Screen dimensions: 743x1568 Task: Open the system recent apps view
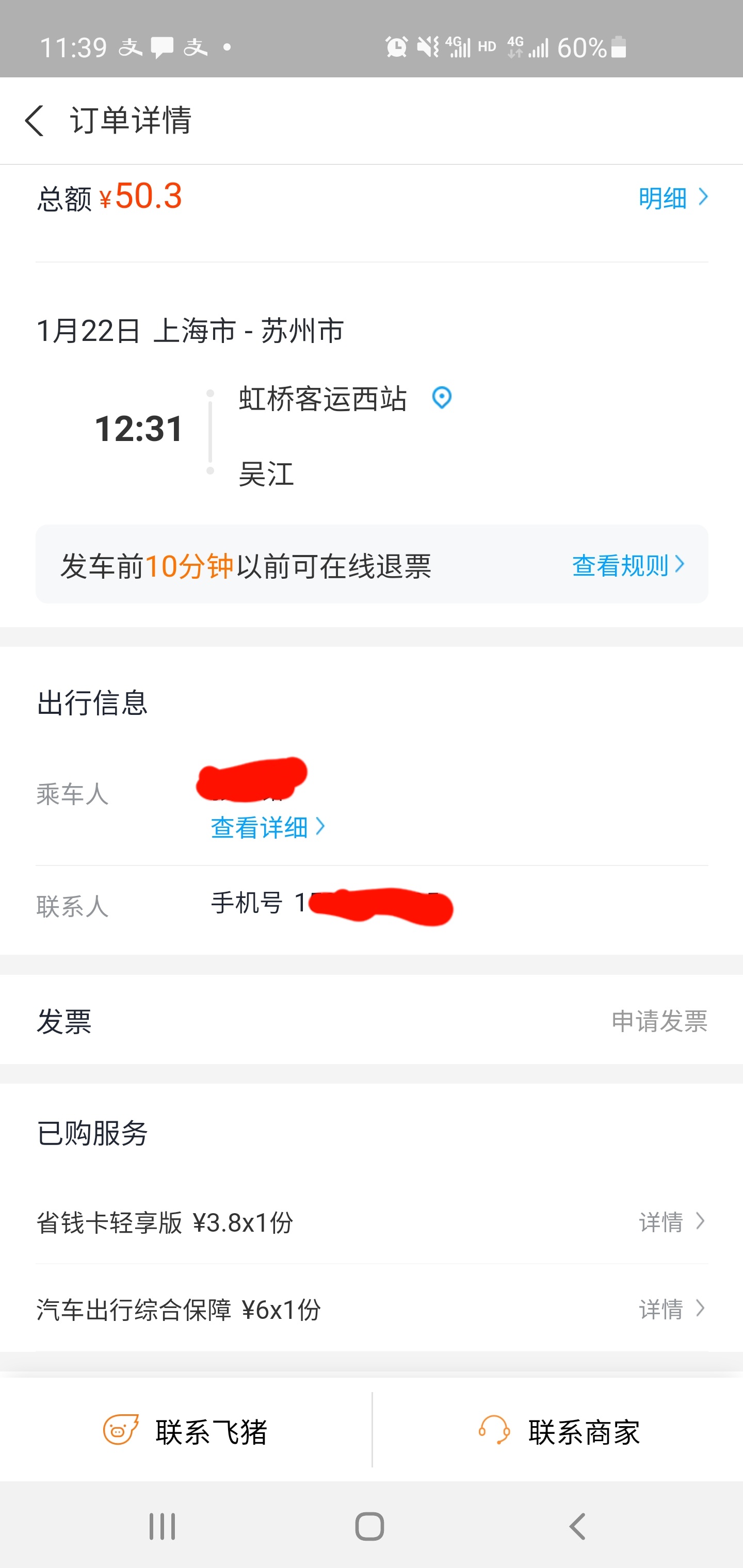tap(162, 1526)
